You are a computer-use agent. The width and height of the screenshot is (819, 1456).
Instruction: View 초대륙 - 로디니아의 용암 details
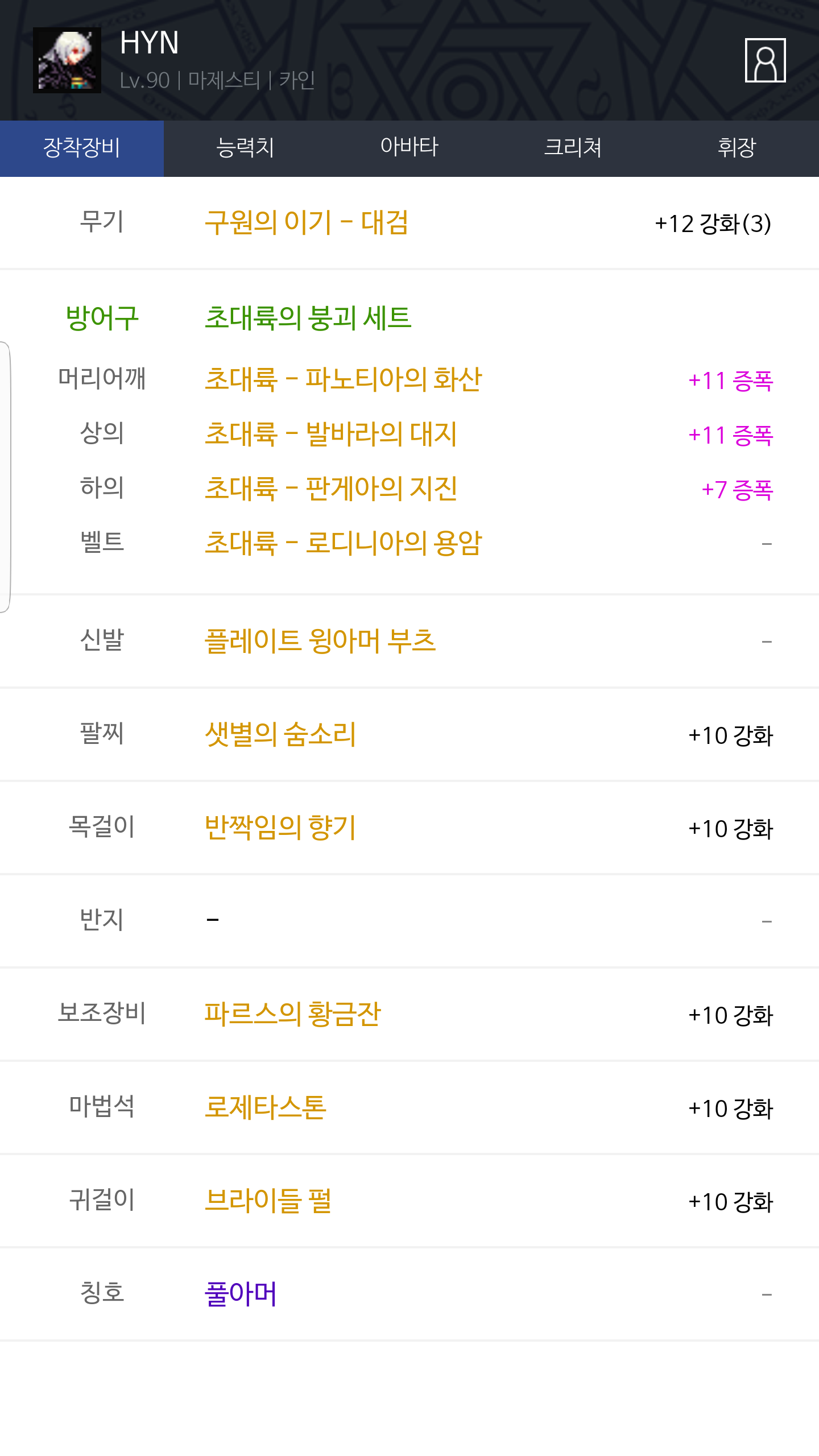[x=343, y=543]
